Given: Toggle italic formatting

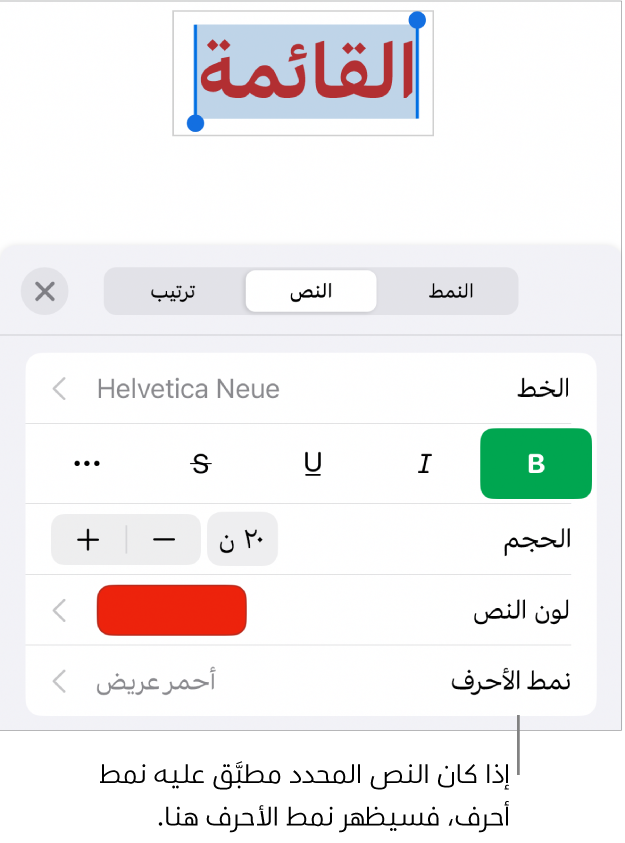Looking at the screenshot, I should (x=424, y=463).
